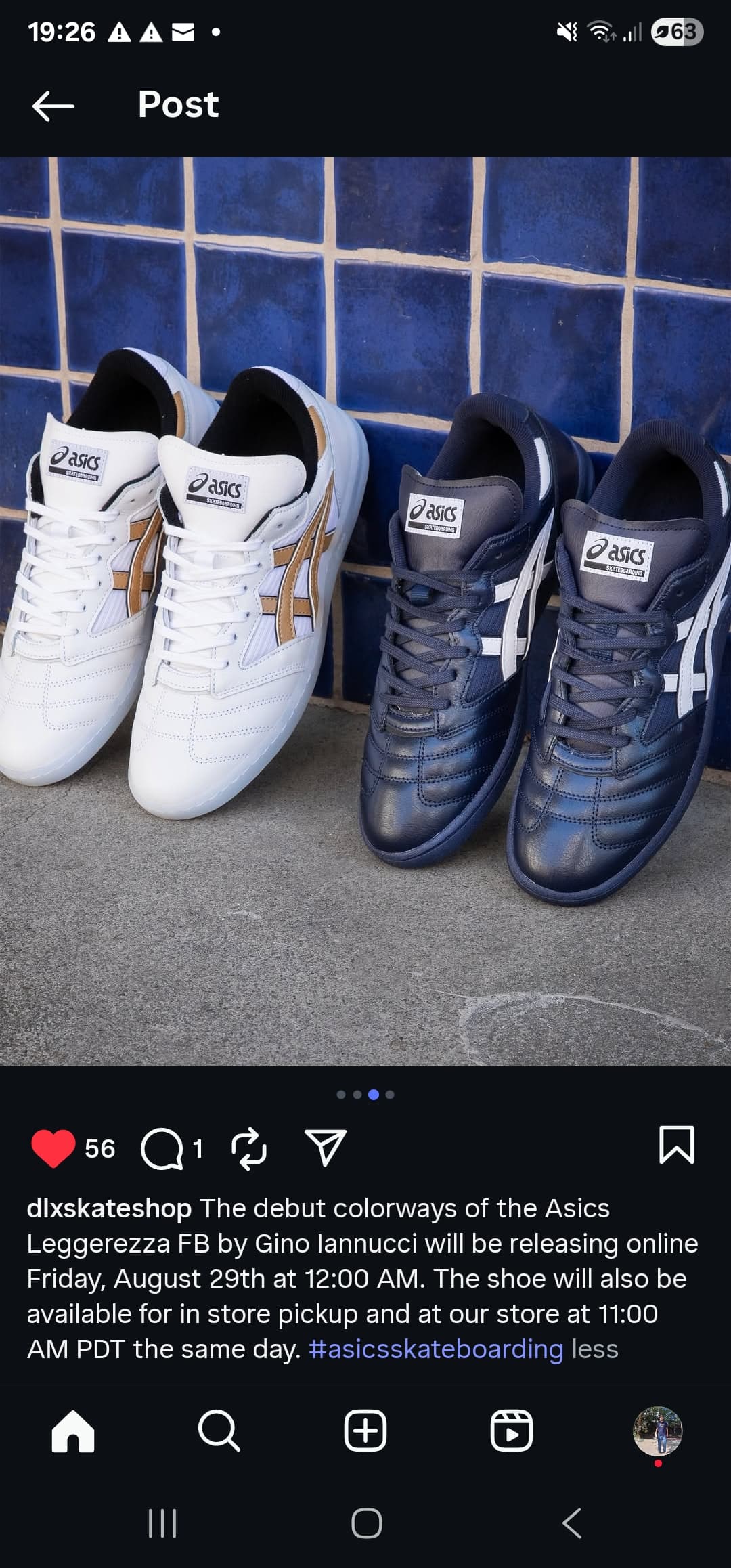The image size is (731, 1568).
Task: Open recent apps from navigation bar
Action: tap(162, 1523)
